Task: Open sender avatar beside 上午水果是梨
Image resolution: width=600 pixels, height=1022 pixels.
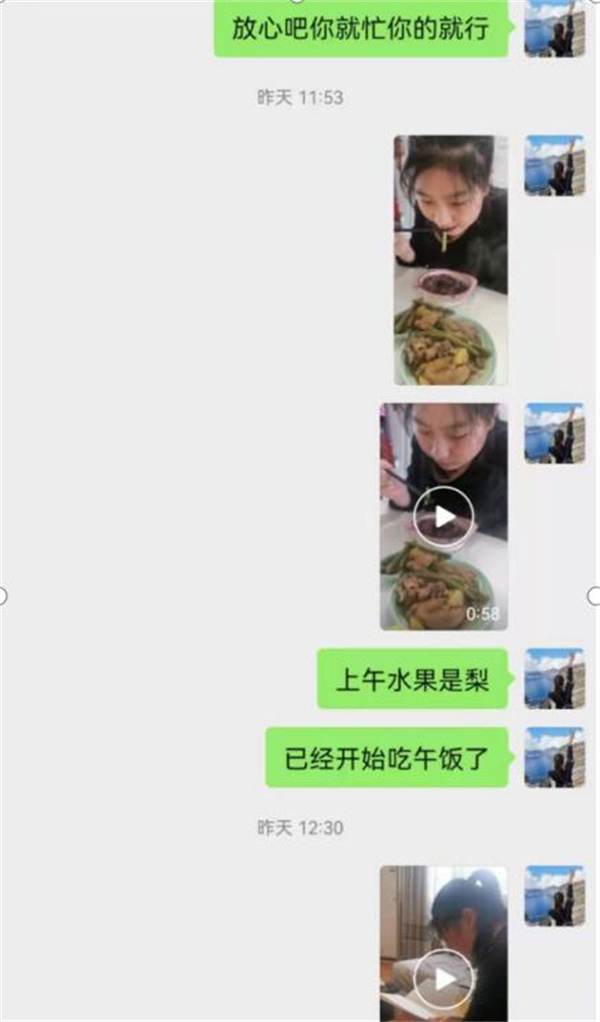Action: click(x=554, y=679)
